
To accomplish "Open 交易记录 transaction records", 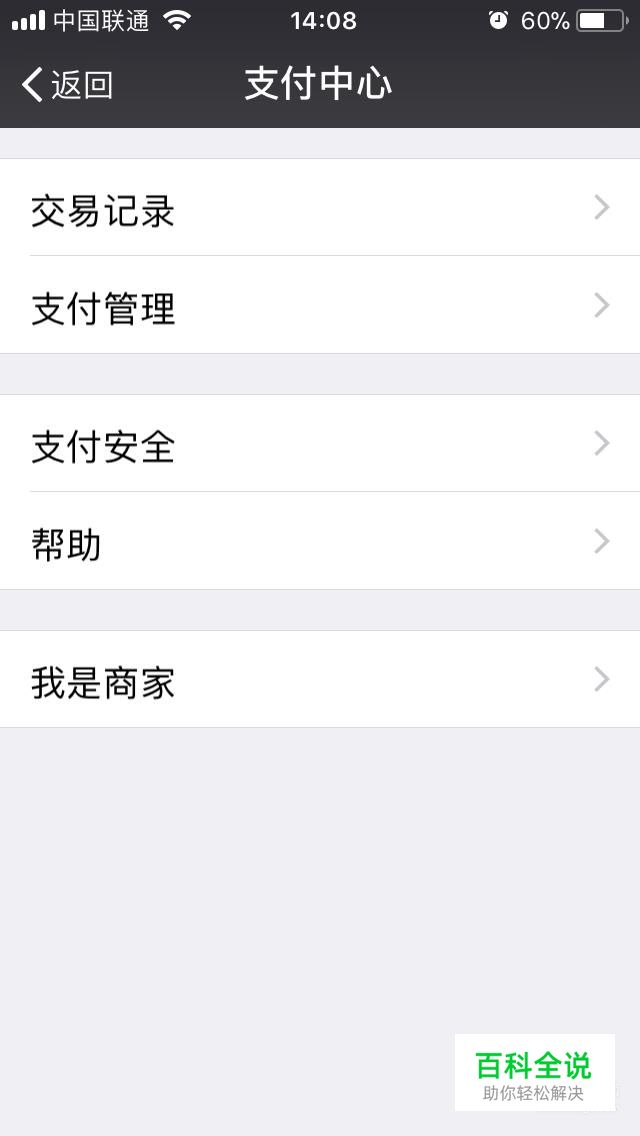I will click(320, 207).
